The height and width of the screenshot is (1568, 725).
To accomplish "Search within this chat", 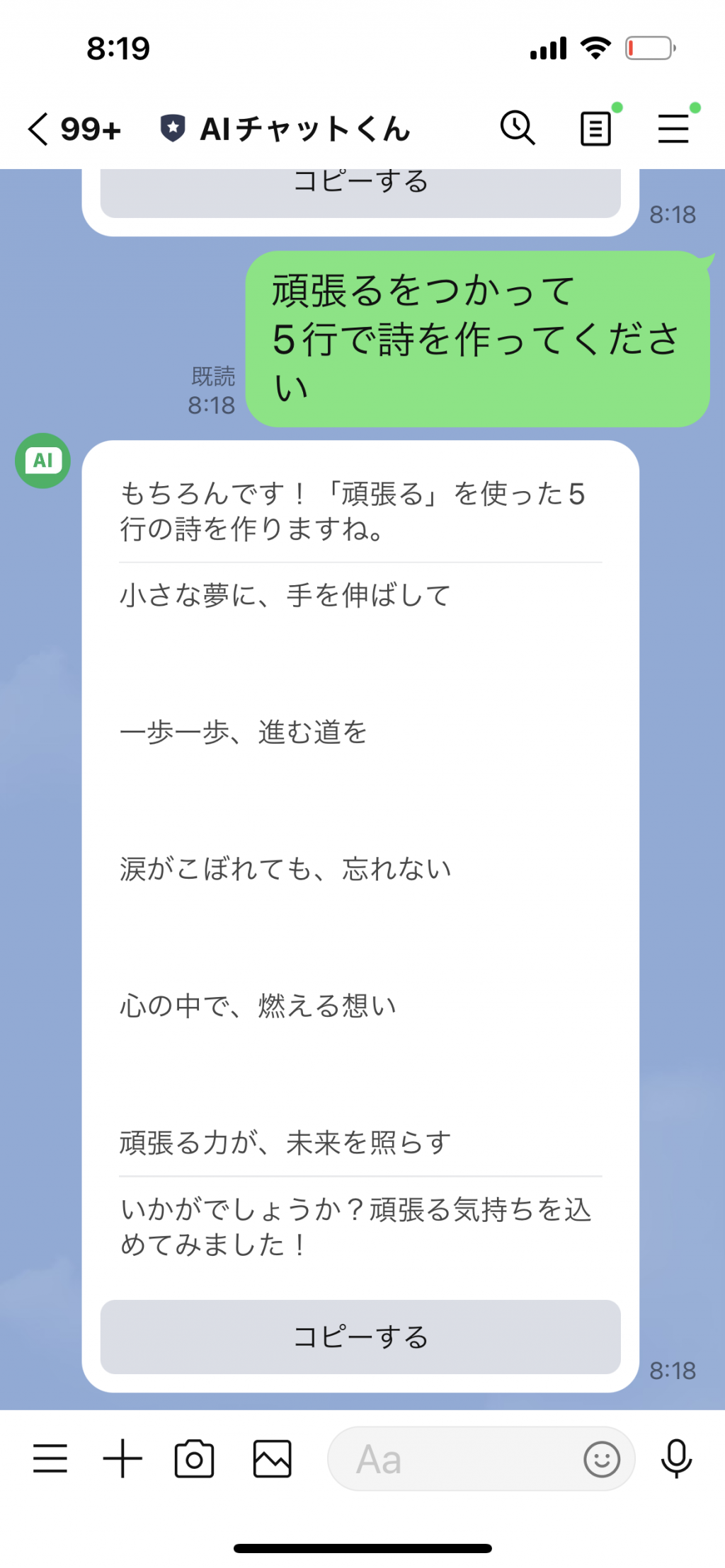I will 518,128.
